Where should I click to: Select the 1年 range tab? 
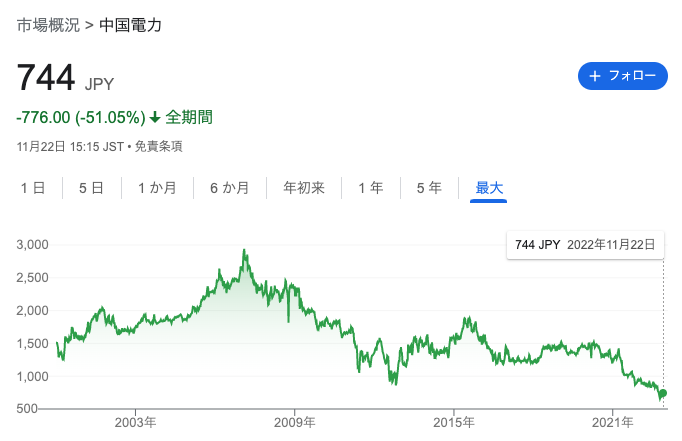[x=370, y=187]
